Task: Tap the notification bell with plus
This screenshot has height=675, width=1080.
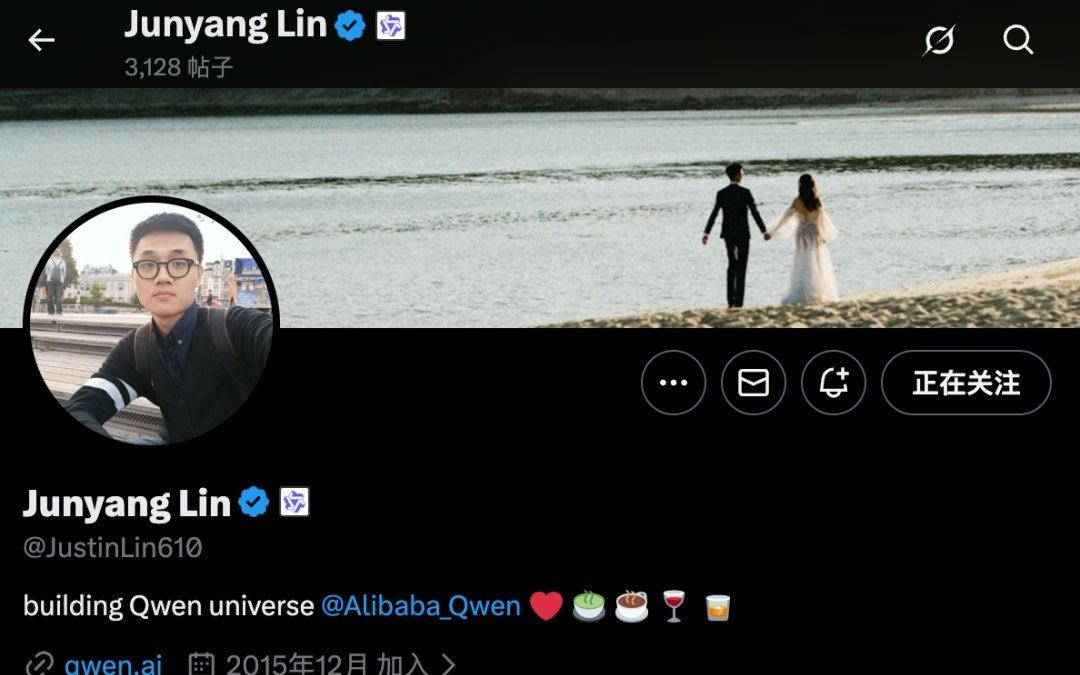Action: click(833, 382)
